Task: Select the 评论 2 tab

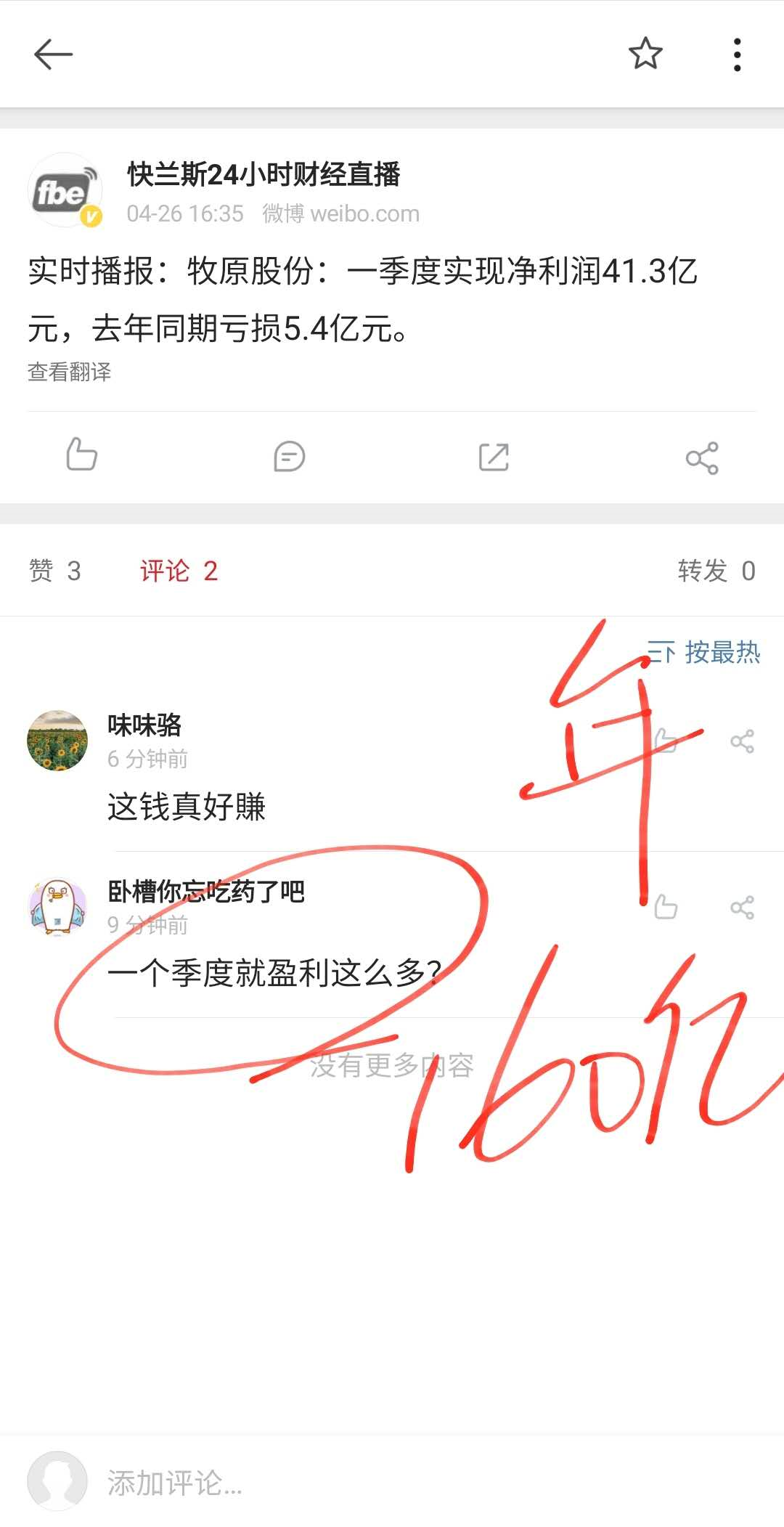Action: (x=179, y=571)
